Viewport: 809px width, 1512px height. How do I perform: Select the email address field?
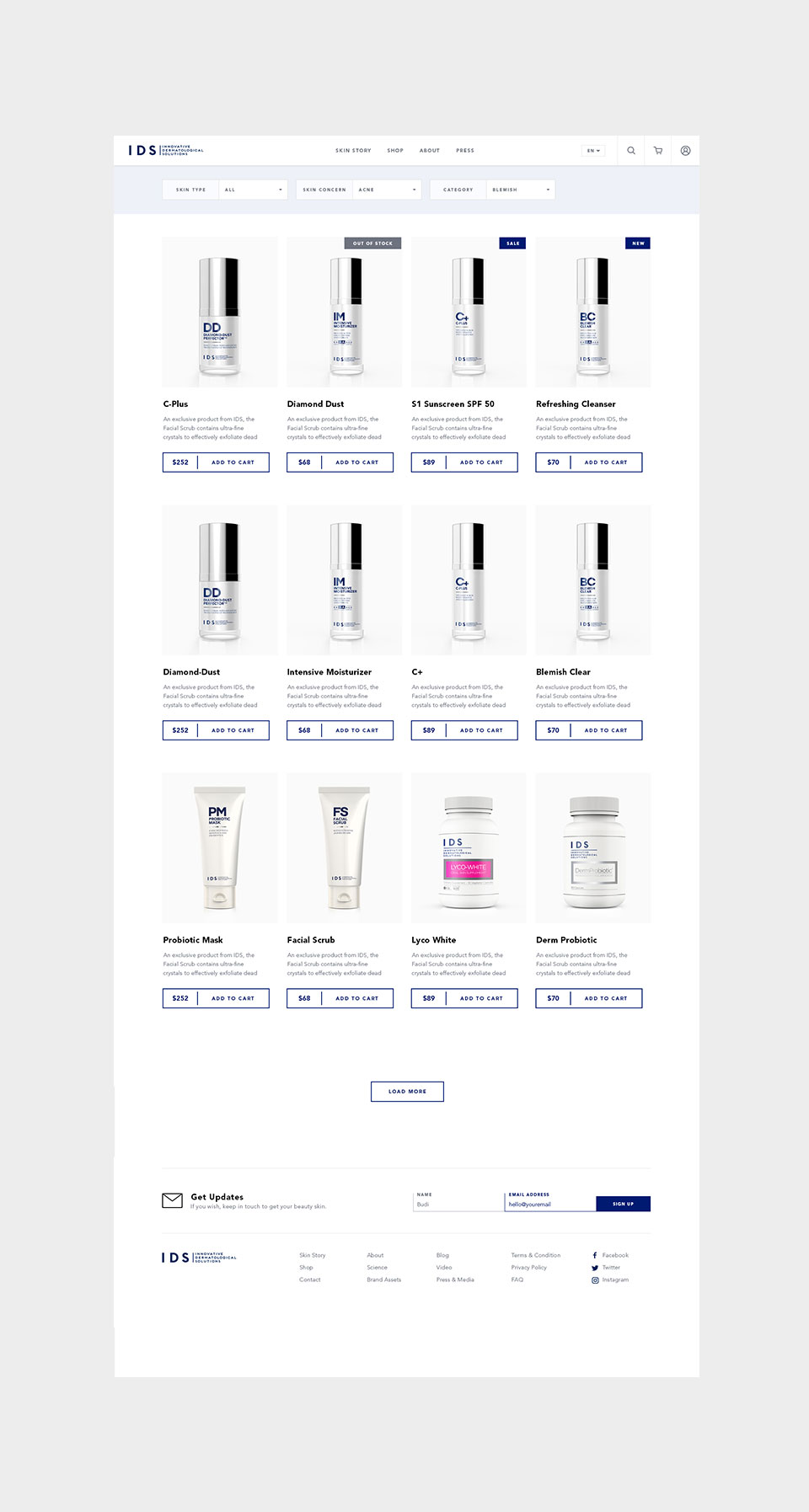tap(549, 1205)
